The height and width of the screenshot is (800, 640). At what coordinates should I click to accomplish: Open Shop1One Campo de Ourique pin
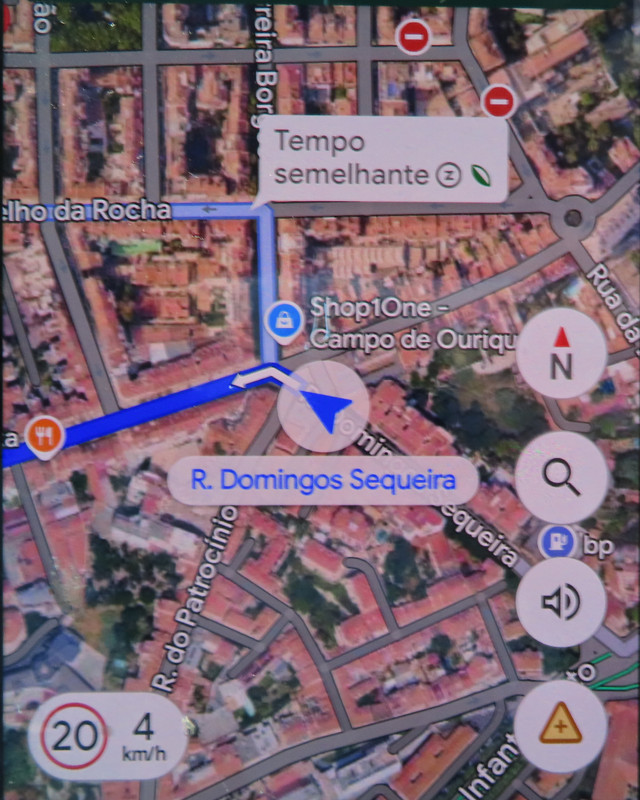click(285, 322)
